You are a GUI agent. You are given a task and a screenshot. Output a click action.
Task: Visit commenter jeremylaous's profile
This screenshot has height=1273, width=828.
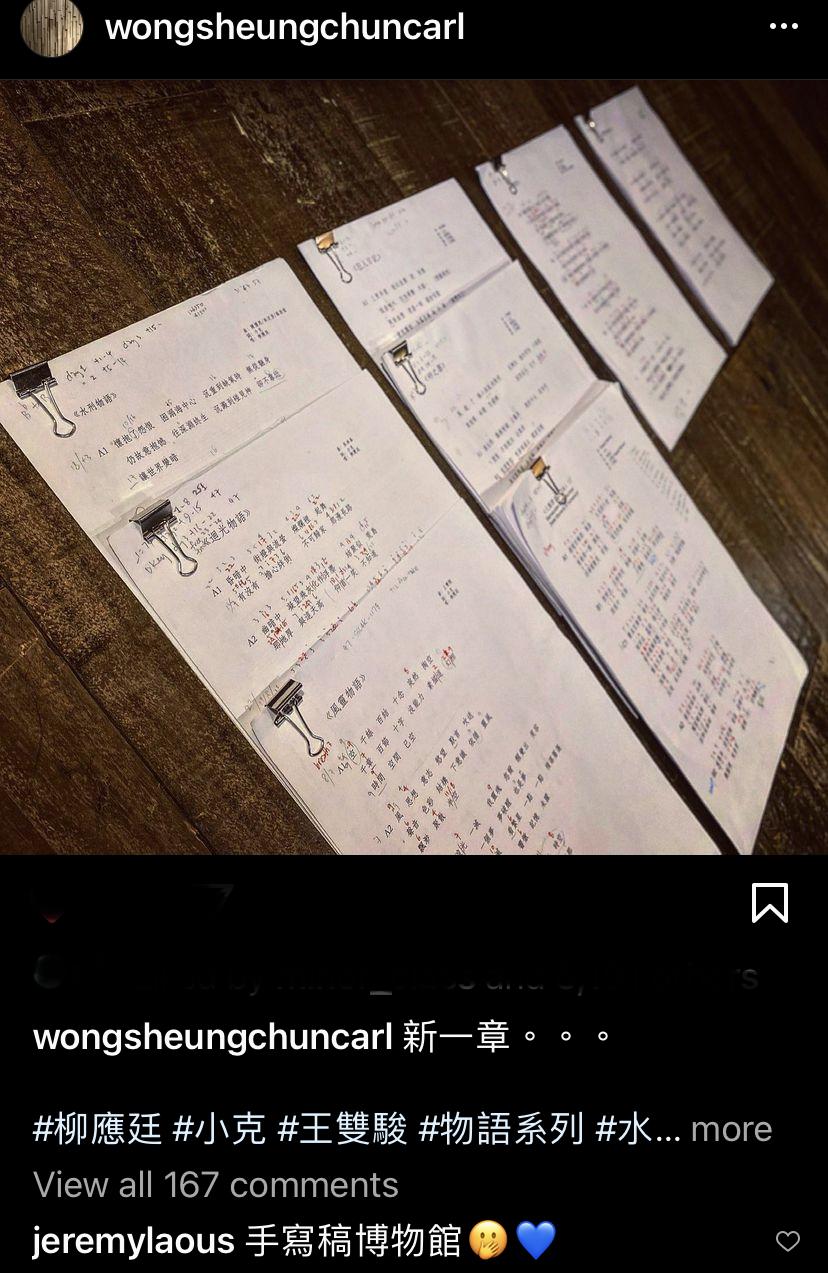click(134, 1241)
